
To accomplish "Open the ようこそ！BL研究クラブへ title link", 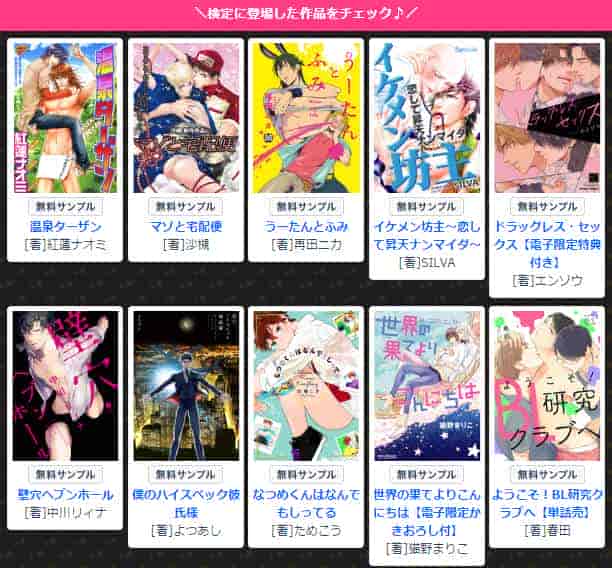I will [546, 502].
